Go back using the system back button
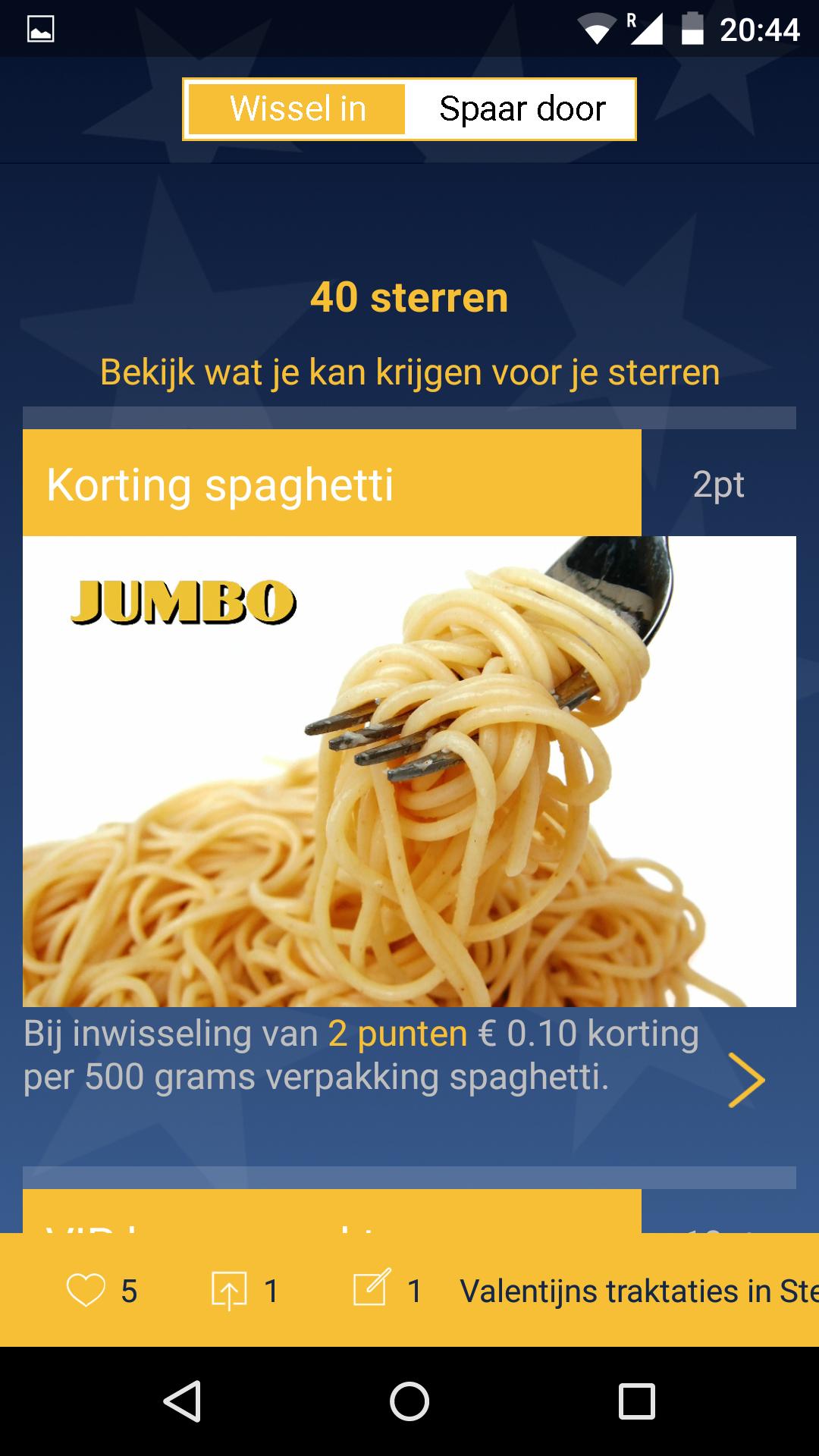Screen dimensions: 819x1456 tap(182, 1401)
